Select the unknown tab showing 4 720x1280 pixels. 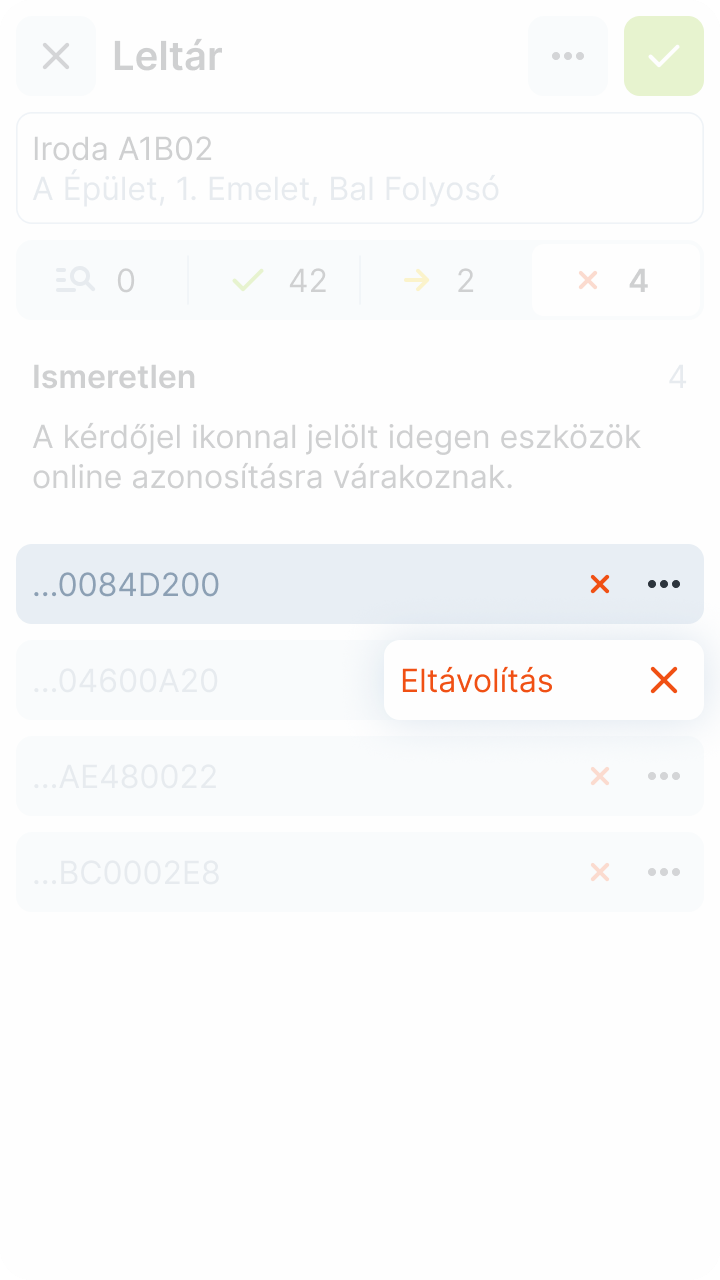617,281
